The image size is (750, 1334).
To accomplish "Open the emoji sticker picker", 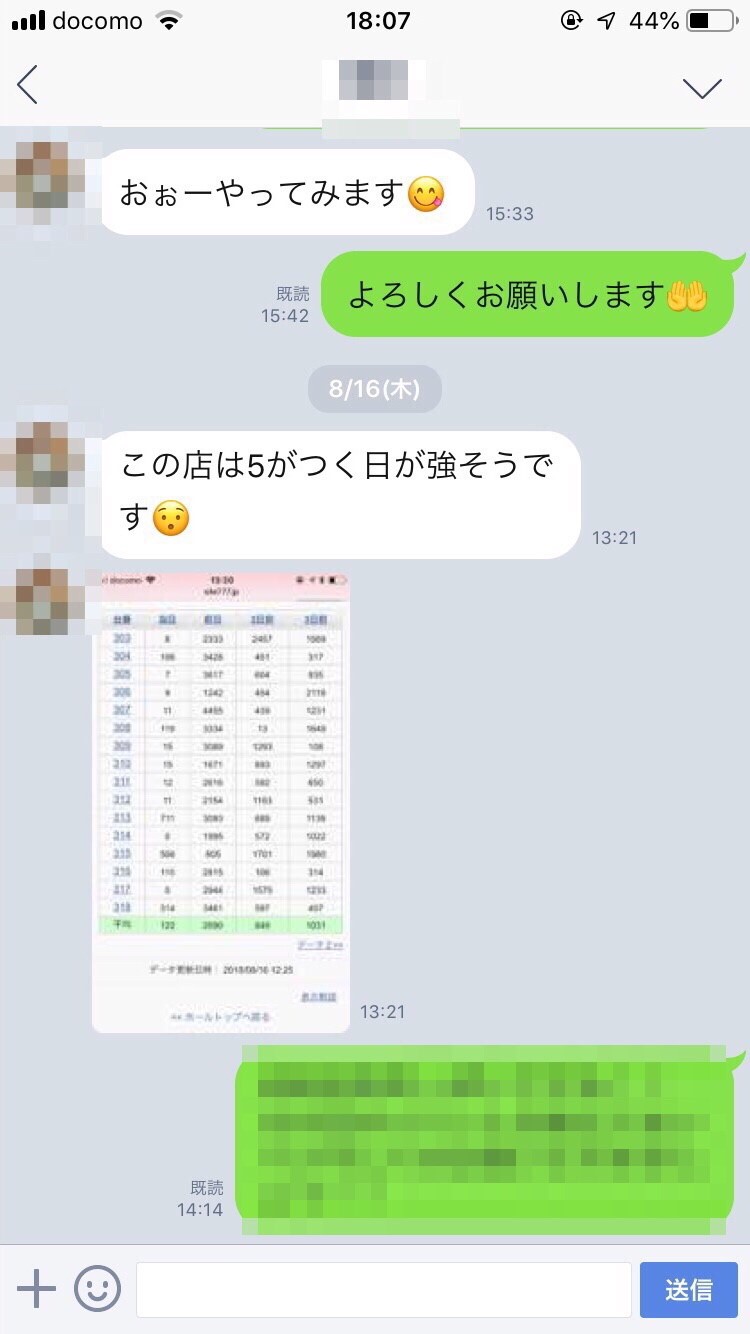I will click(97, 1289).
